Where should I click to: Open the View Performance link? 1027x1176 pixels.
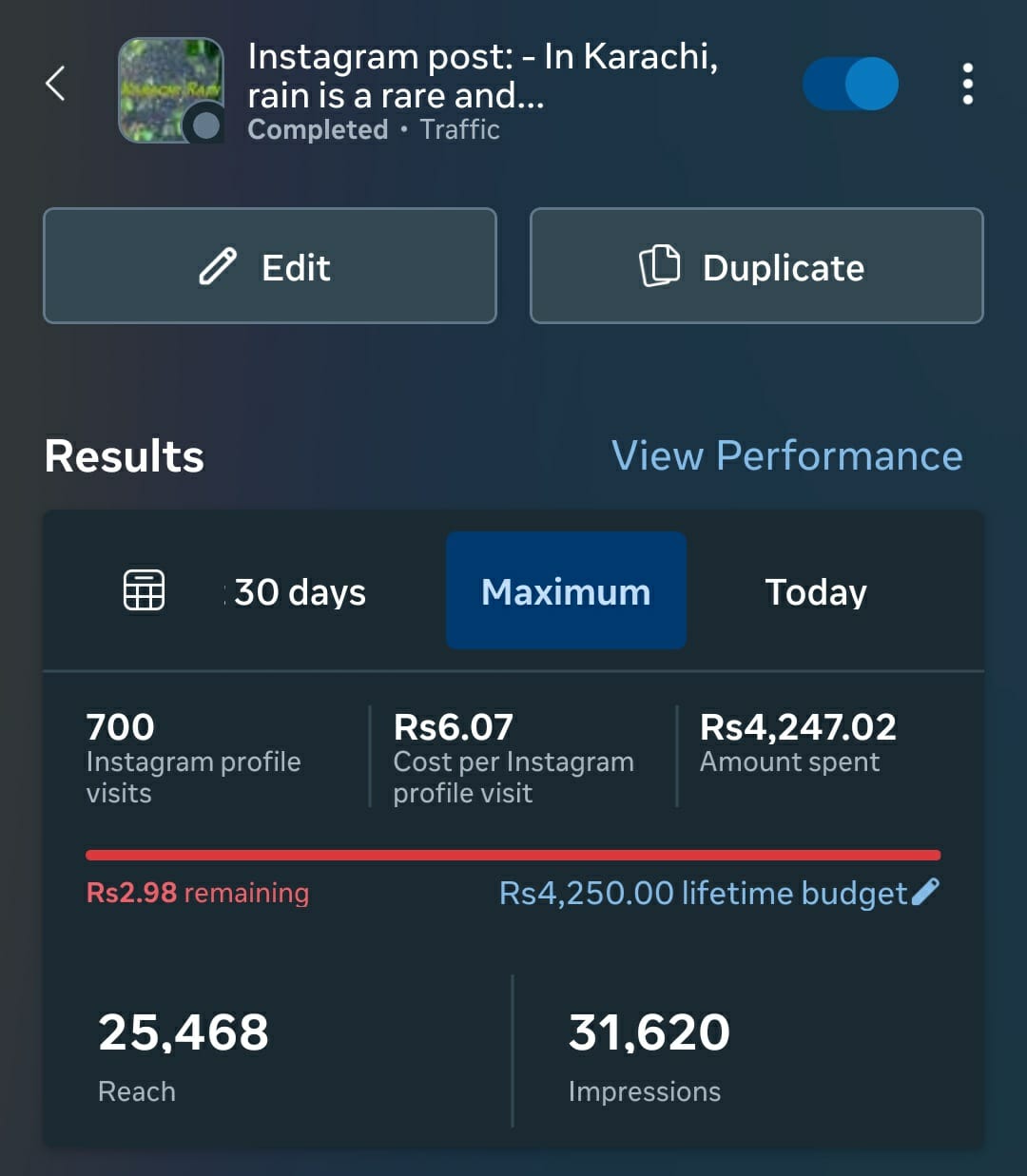(786, 456)
